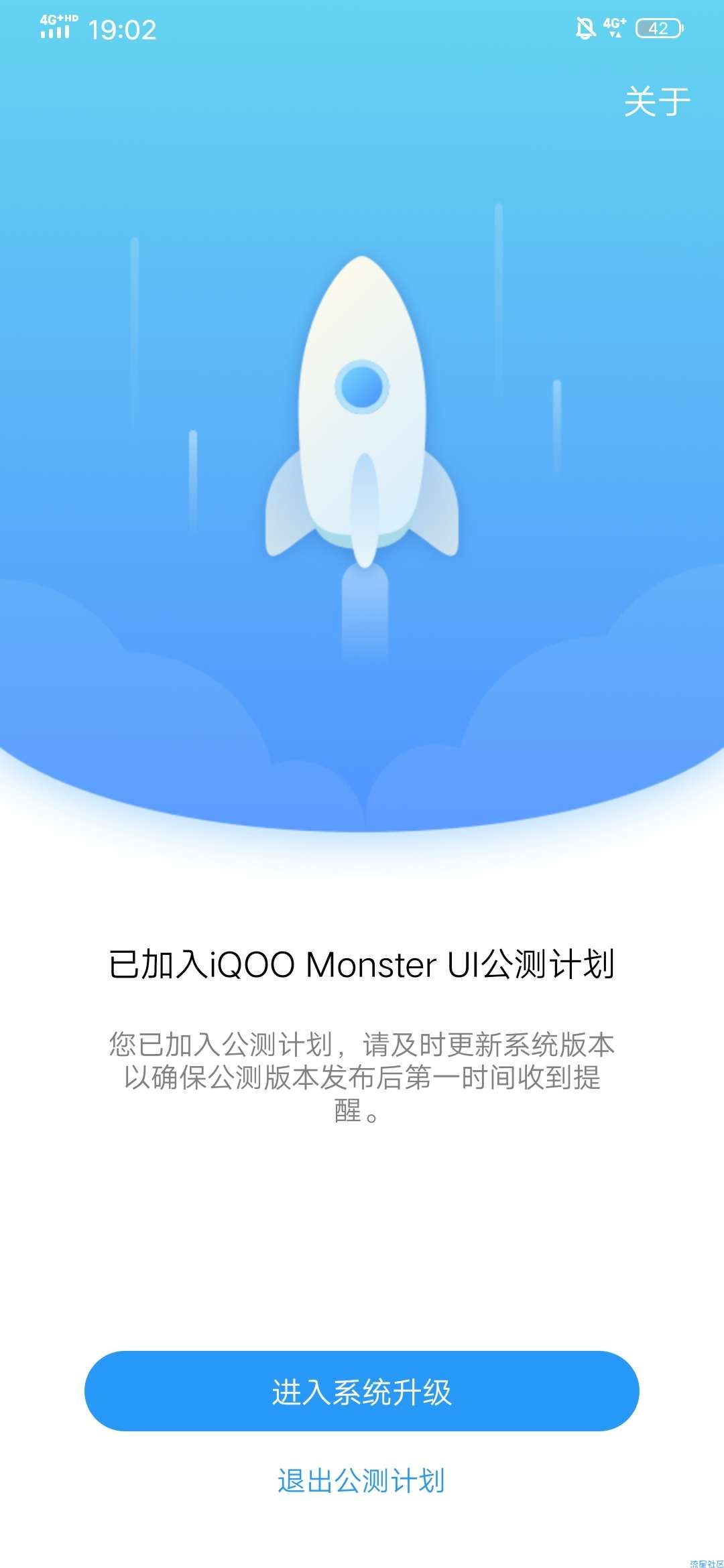Open the 关于 (About) page
The image size is (724, 1568).
656,102
